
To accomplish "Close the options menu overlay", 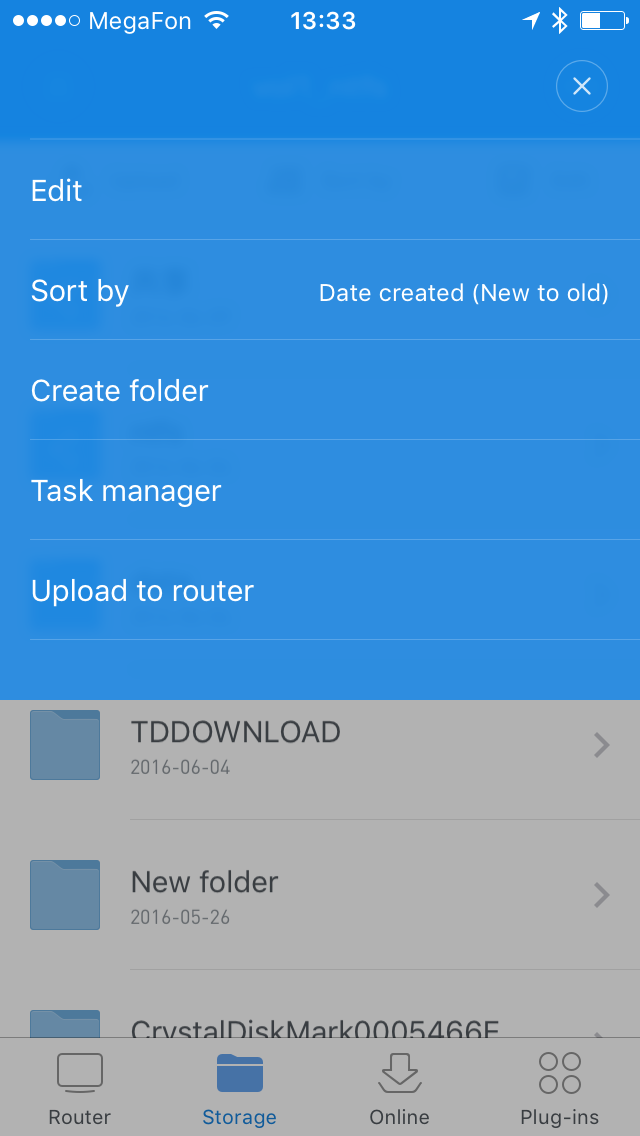I will point(582,87).
